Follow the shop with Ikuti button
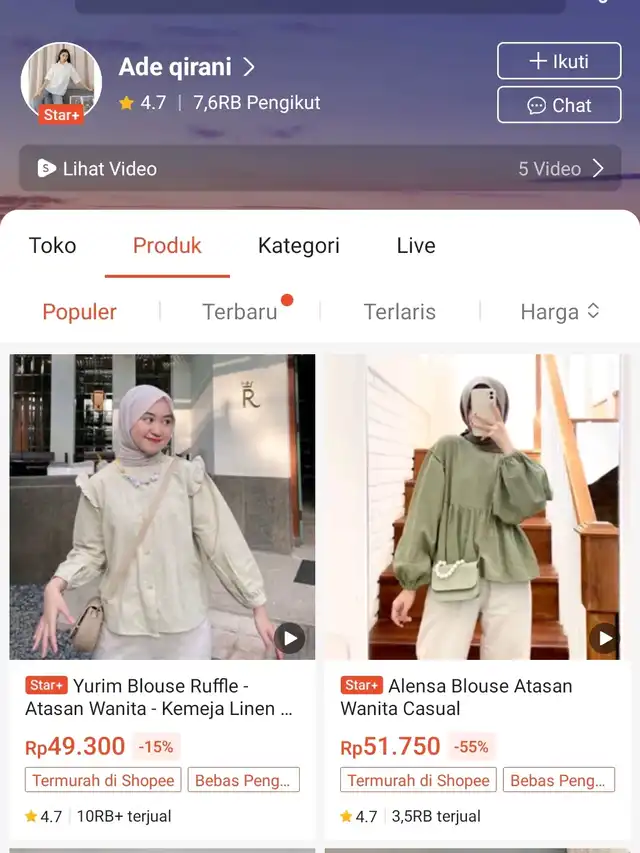Viewport: 640px width, 853px height. pos(558,61)
